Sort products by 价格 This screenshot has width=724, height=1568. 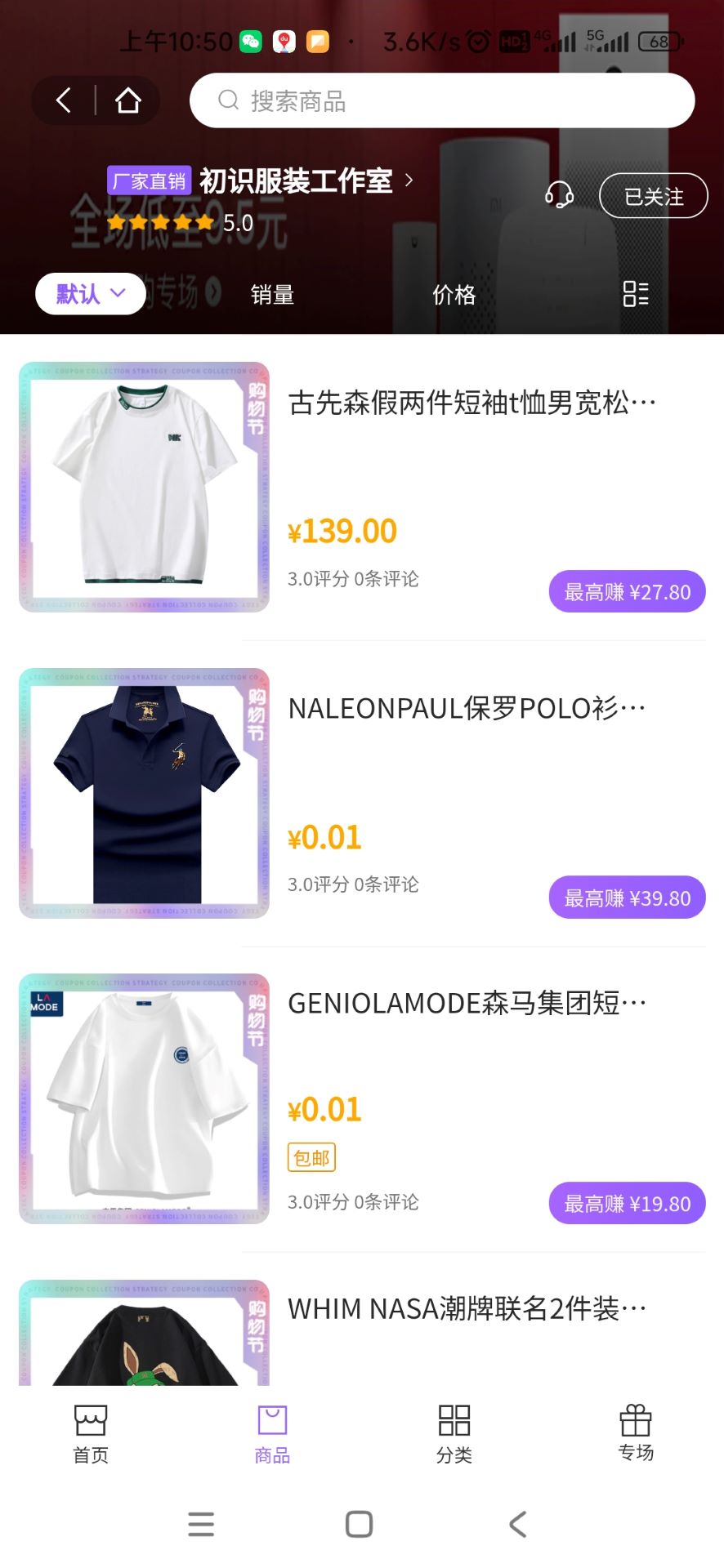pos(454,295)
